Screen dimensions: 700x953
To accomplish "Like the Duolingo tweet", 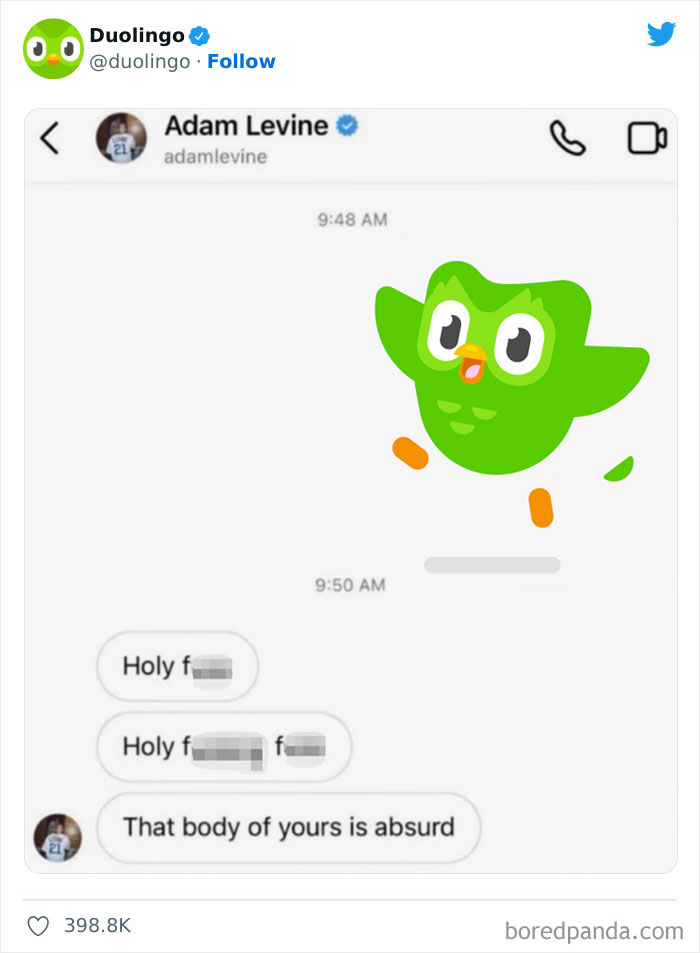I will [38, 926].
